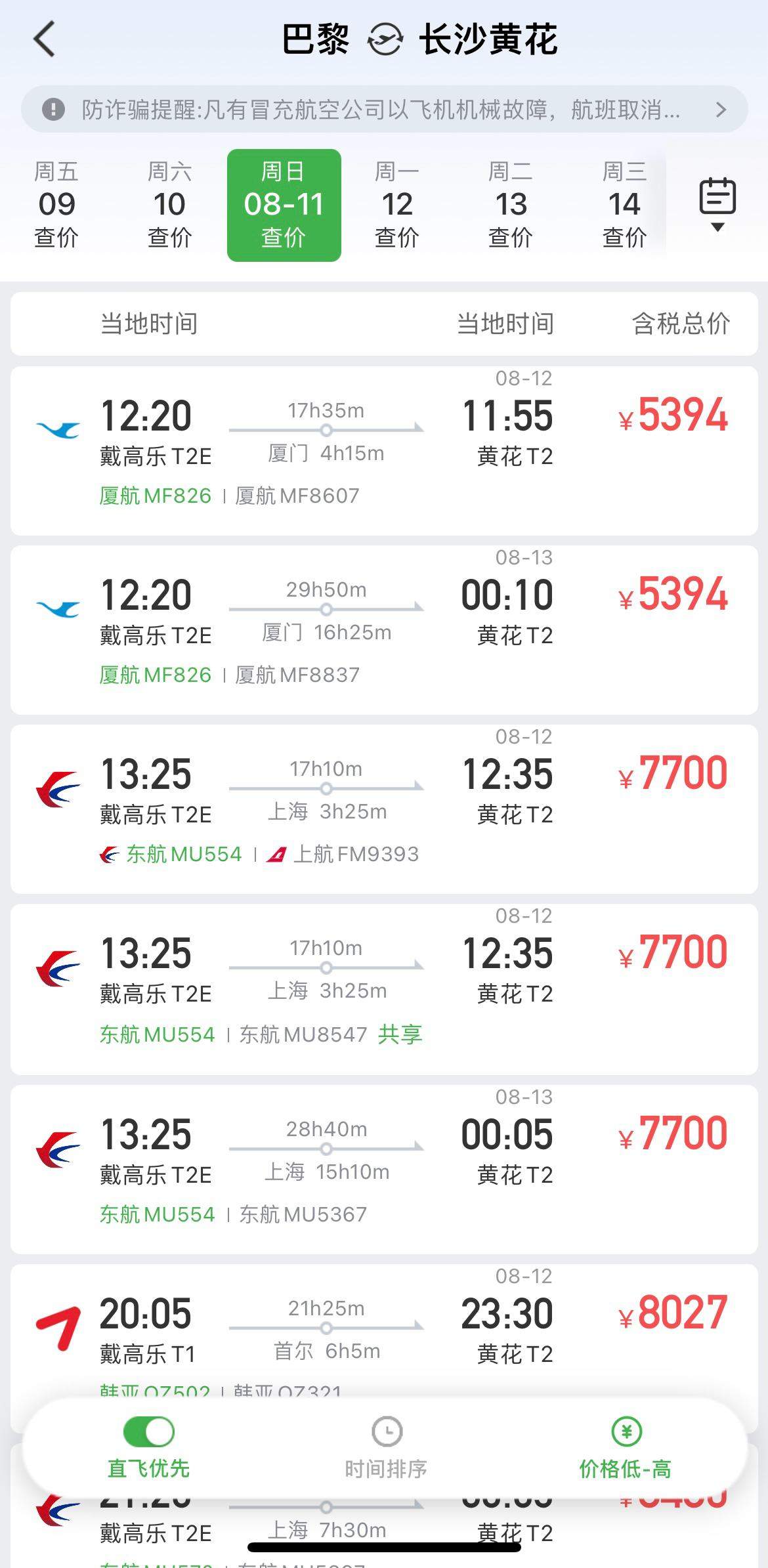Click the swap cities icon between 巴黎 and 长沙黄花
Viewport: 768px width, 1568px height.
(x=384, y=38)
